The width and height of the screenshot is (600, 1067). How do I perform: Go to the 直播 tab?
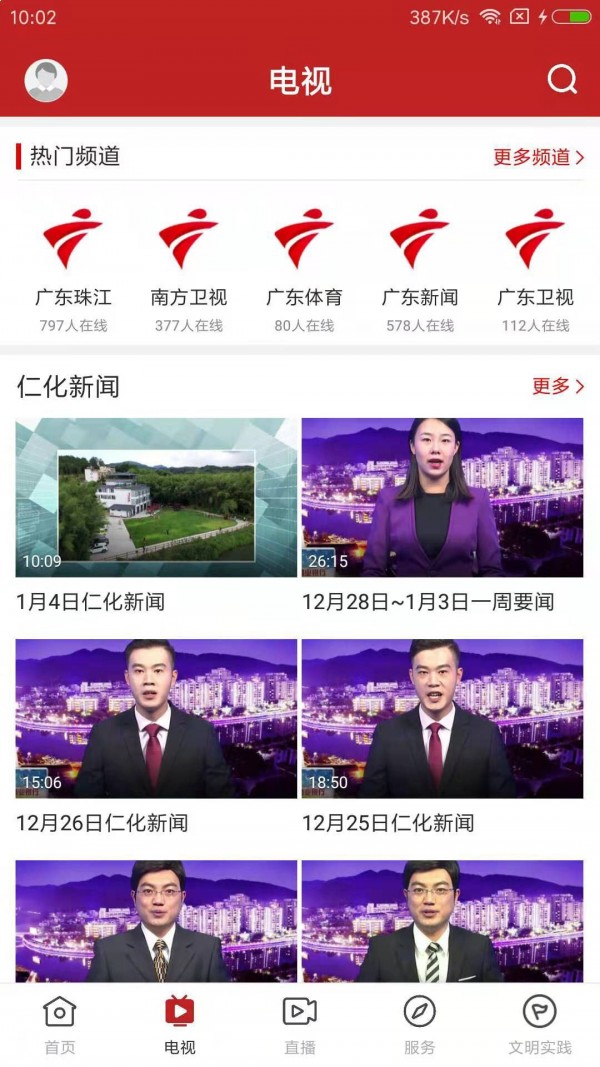pos(300,1025)
